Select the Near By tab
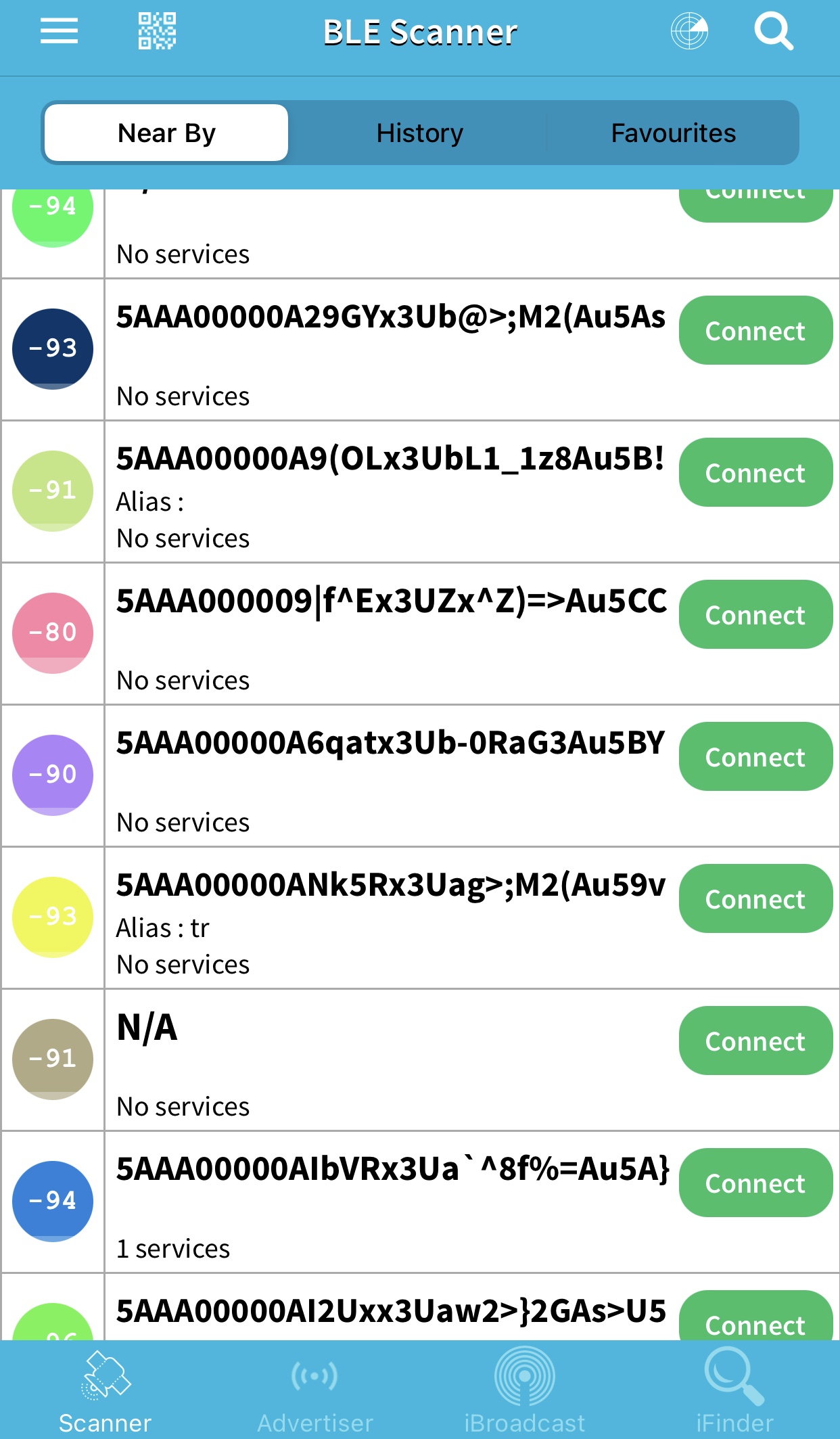The image size is (840, 1439). [166, 133]
